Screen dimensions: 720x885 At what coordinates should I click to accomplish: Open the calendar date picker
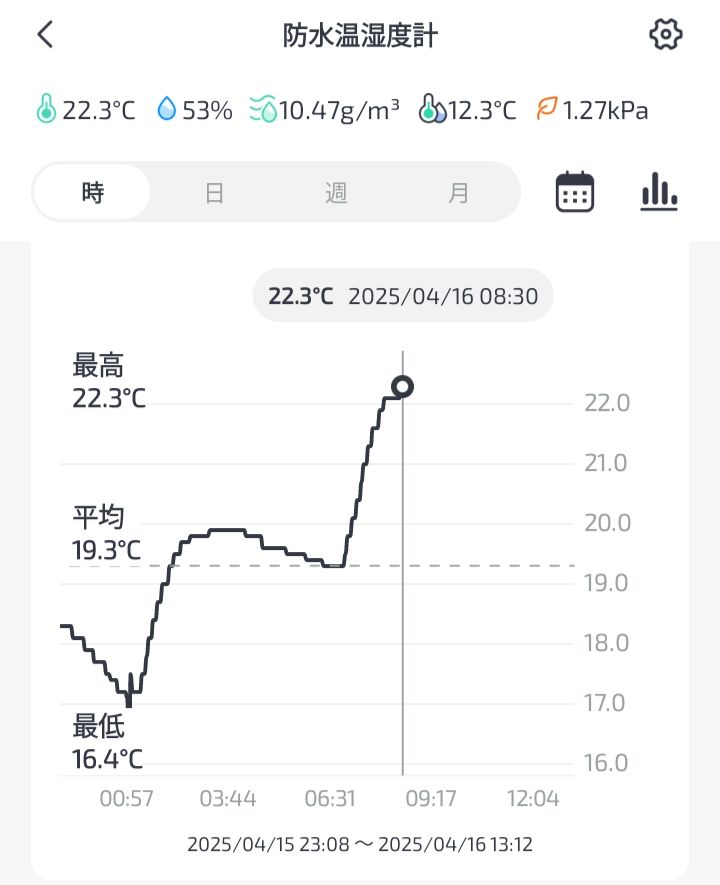pyautogui.click(x=575, y=191)
